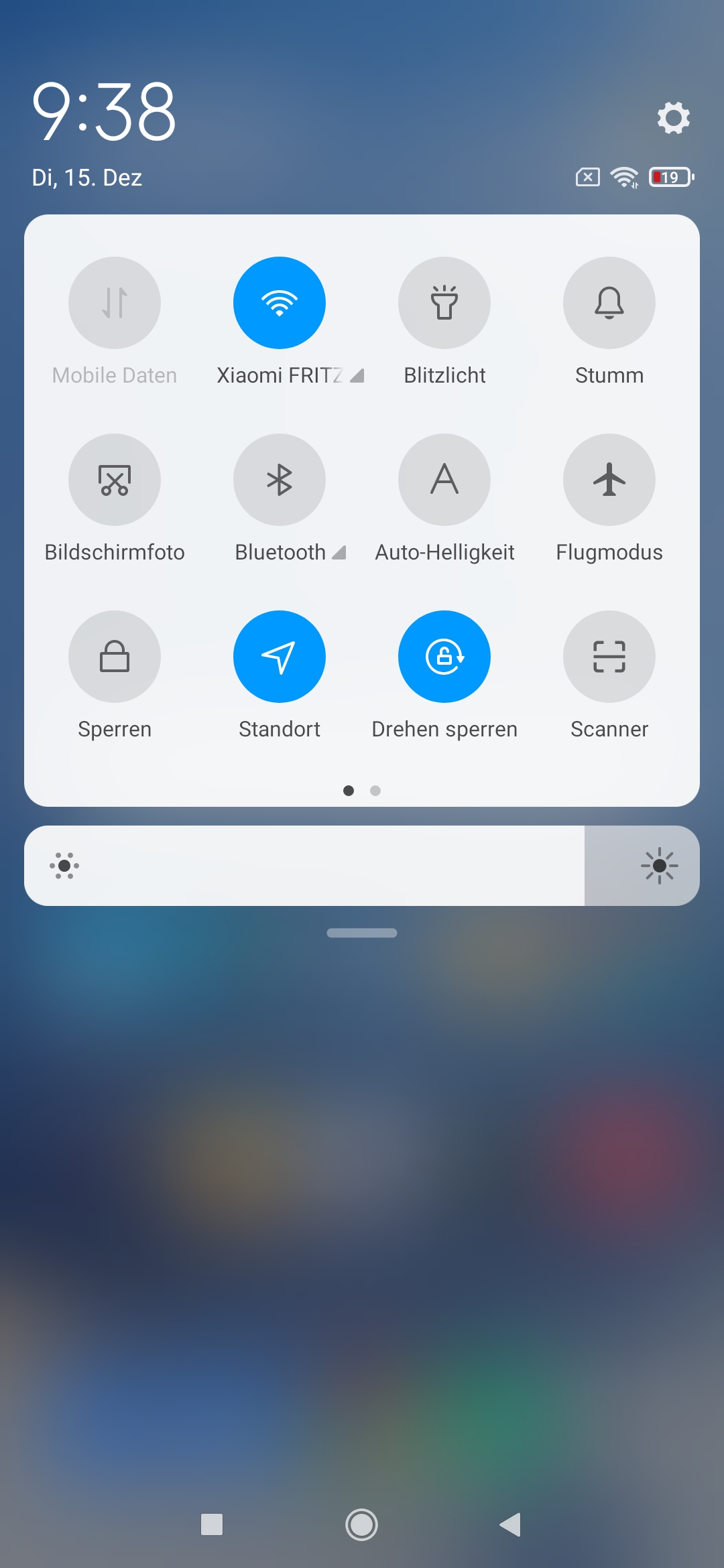Disable the Standort location tile
The height and width of the screenshot is (1568, 724).
280,657
